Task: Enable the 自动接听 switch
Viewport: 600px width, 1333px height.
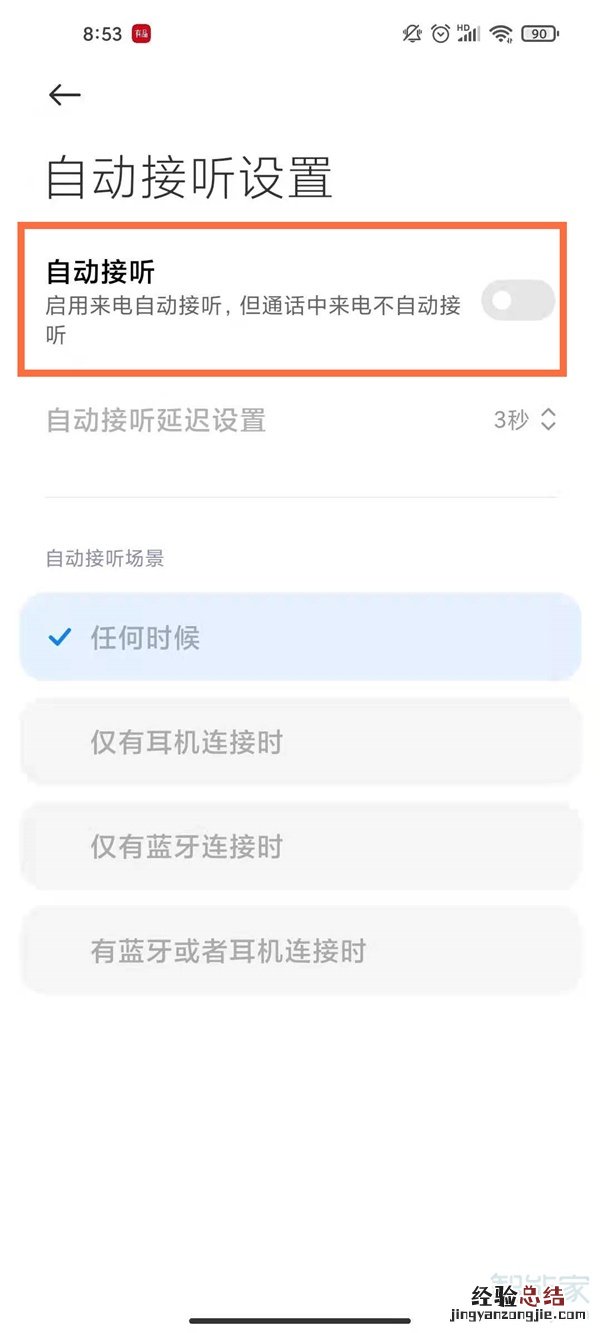Action: click(x=517, y=300)
